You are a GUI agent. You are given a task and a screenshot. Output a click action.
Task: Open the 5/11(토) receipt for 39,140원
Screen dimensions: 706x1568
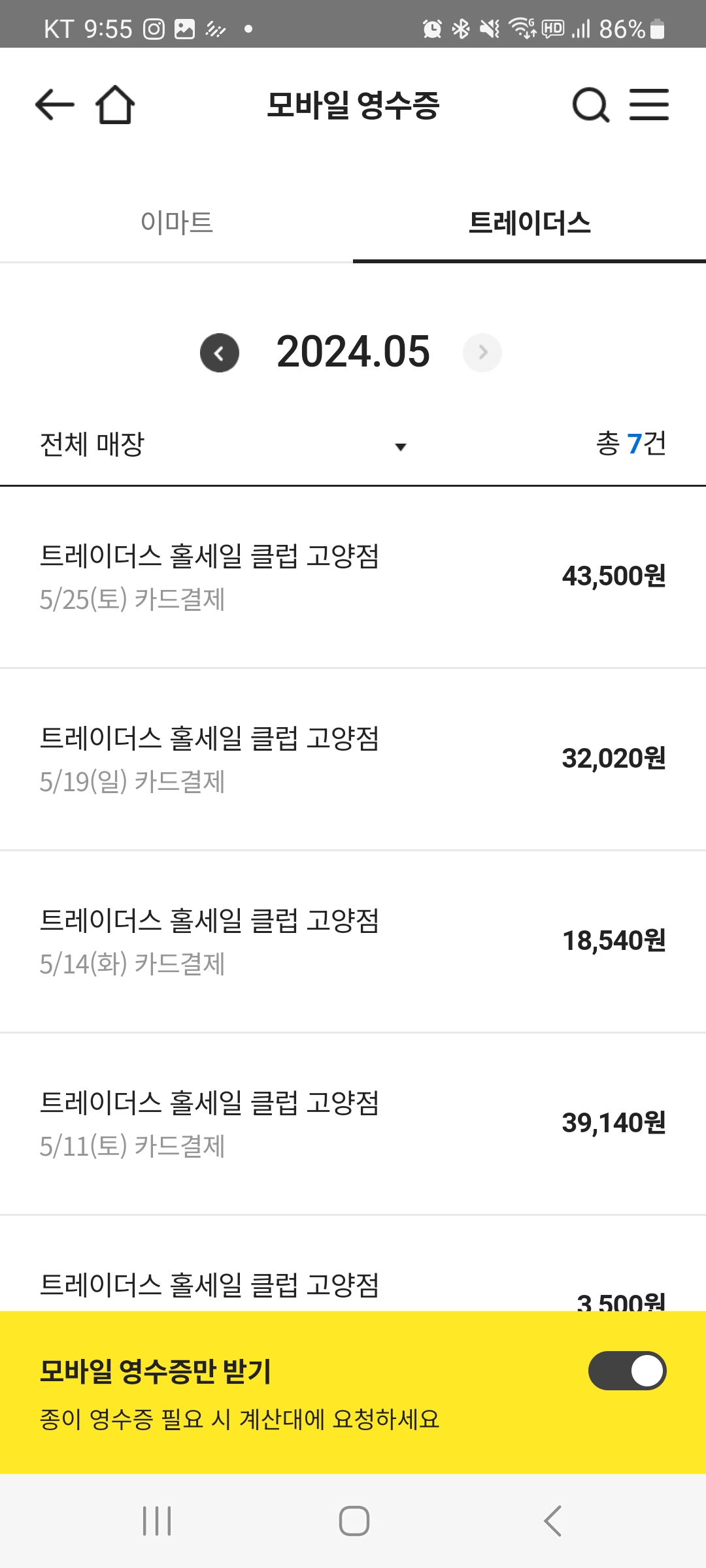353,1124
